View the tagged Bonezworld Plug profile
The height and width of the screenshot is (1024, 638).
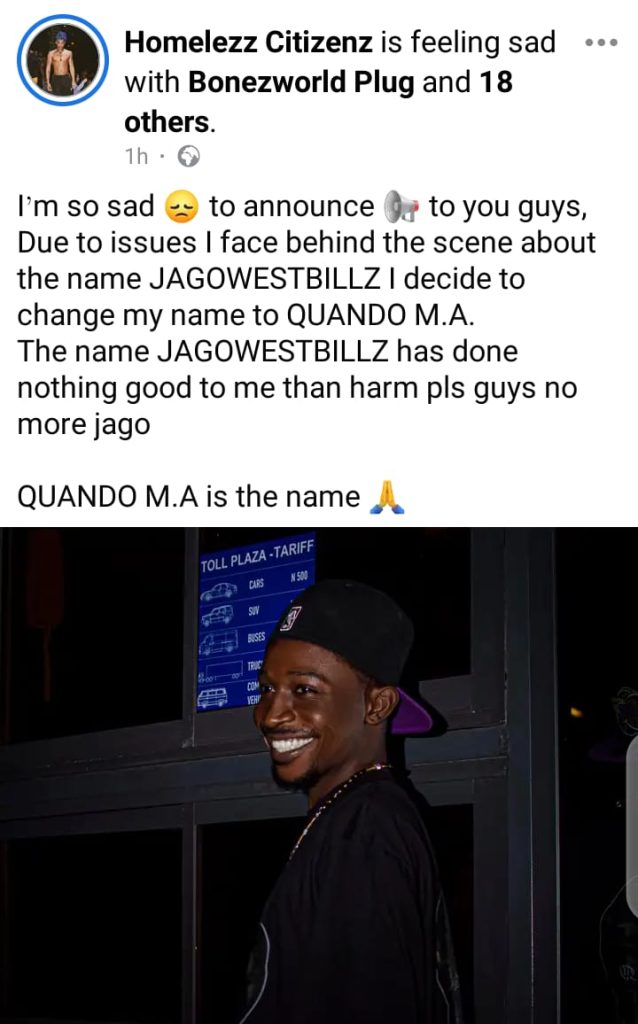pos(300,82)
